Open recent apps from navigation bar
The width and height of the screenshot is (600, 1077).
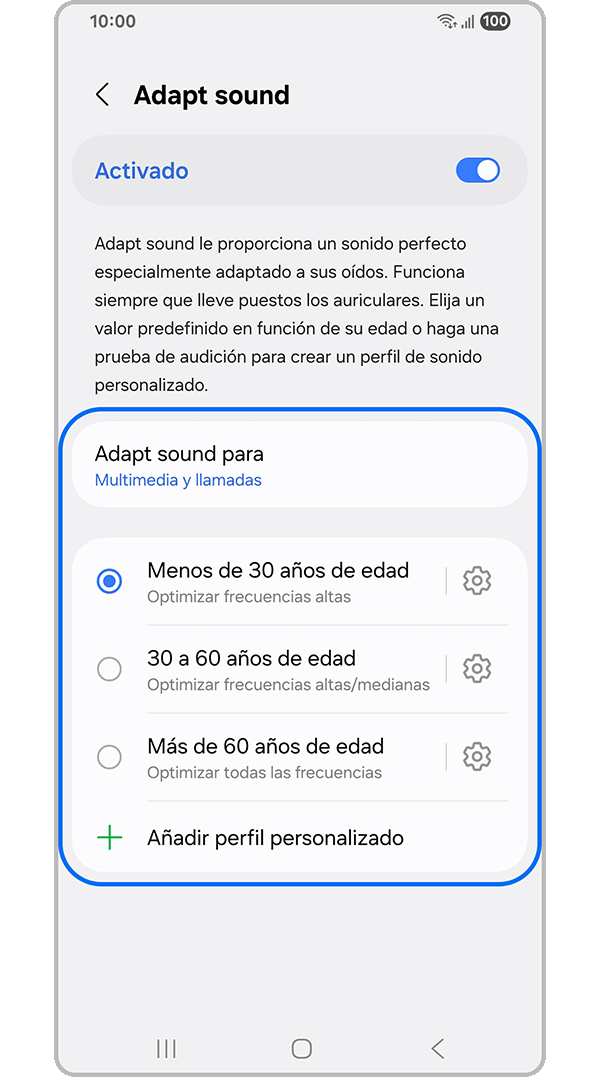pyautogui.click(x=166, y=1048)
